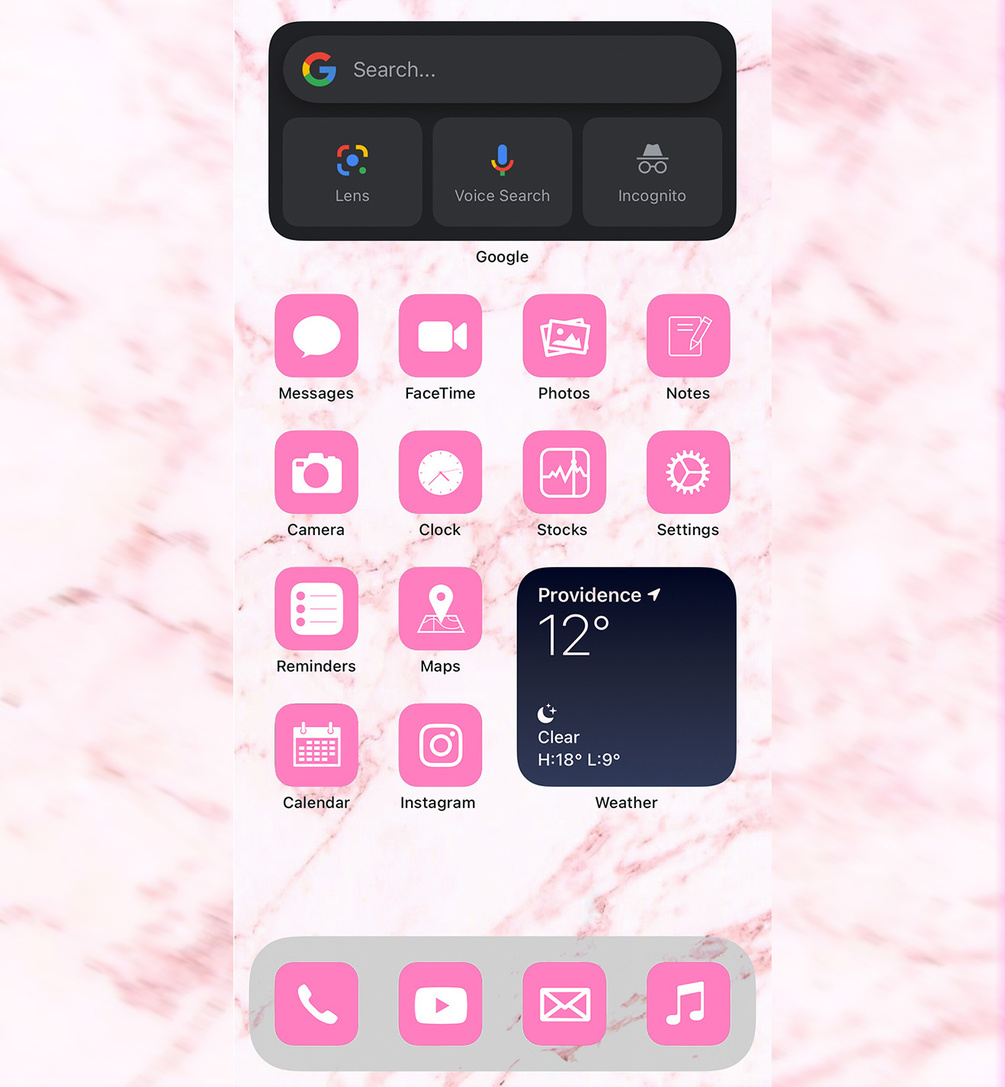This screenshot has height=1087, width=1005.
Task: Open the Clock app
Action: tap(440, 472)
